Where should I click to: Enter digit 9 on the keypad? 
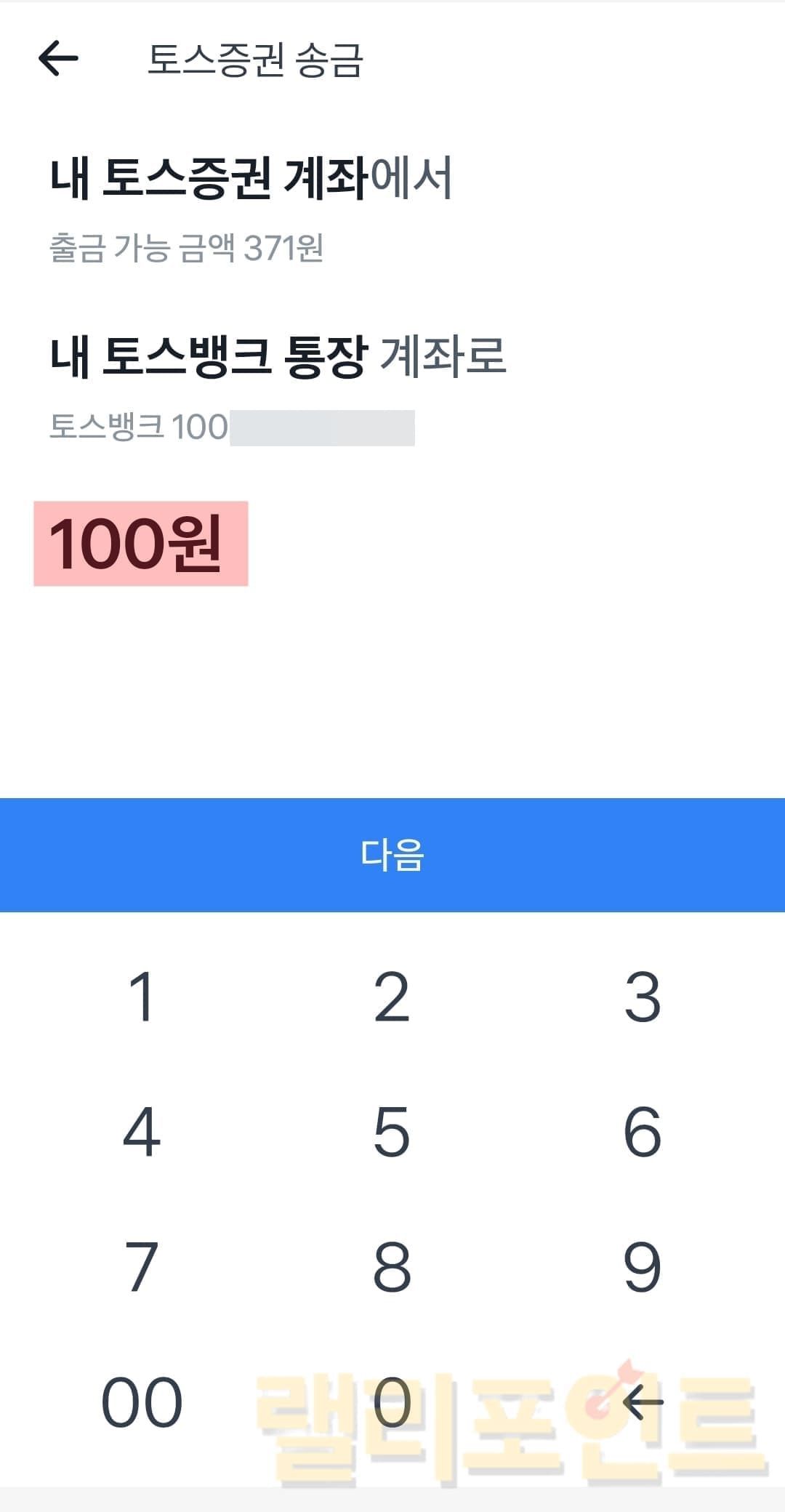click(643, 1267)
